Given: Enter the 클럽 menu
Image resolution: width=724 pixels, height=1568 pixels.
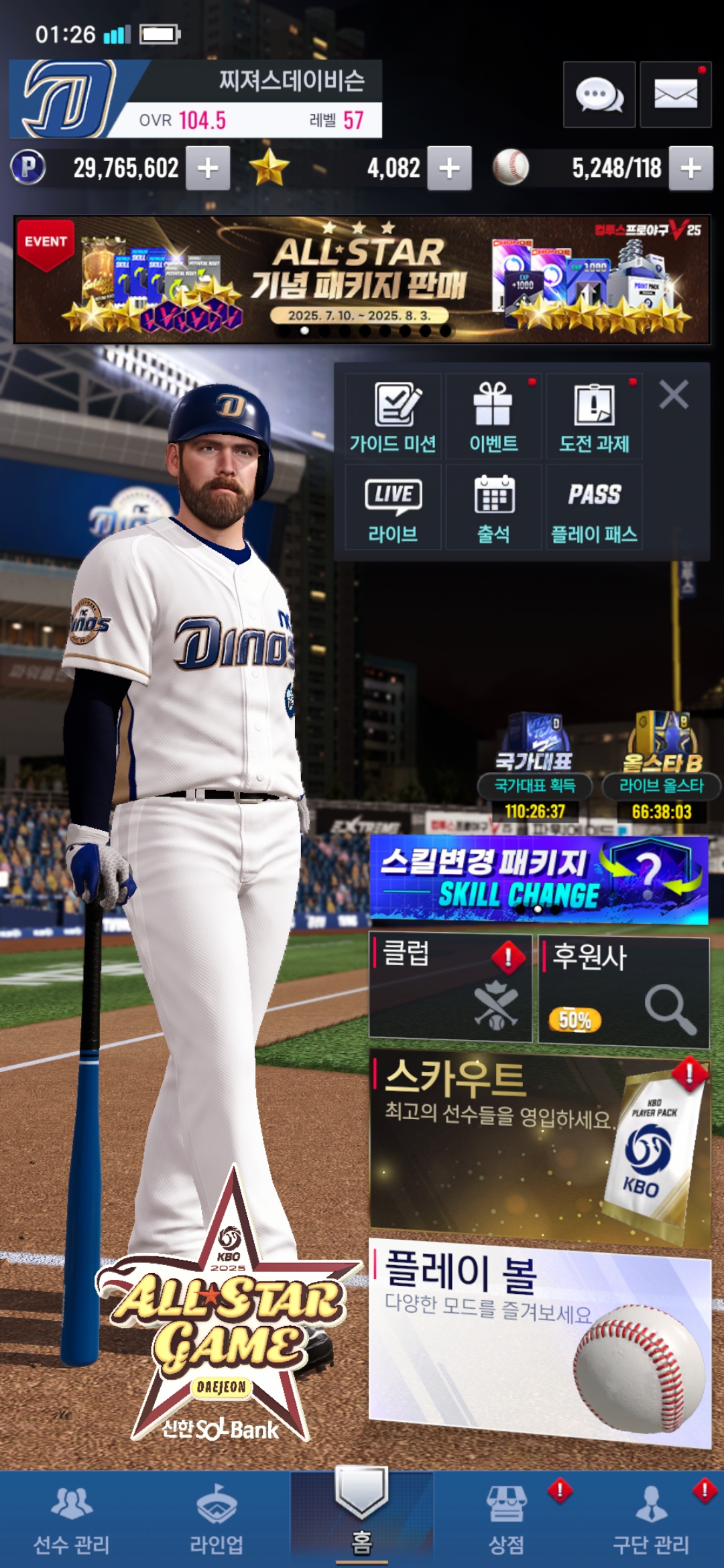Looking at the screenshot, I should pos(450,988).
